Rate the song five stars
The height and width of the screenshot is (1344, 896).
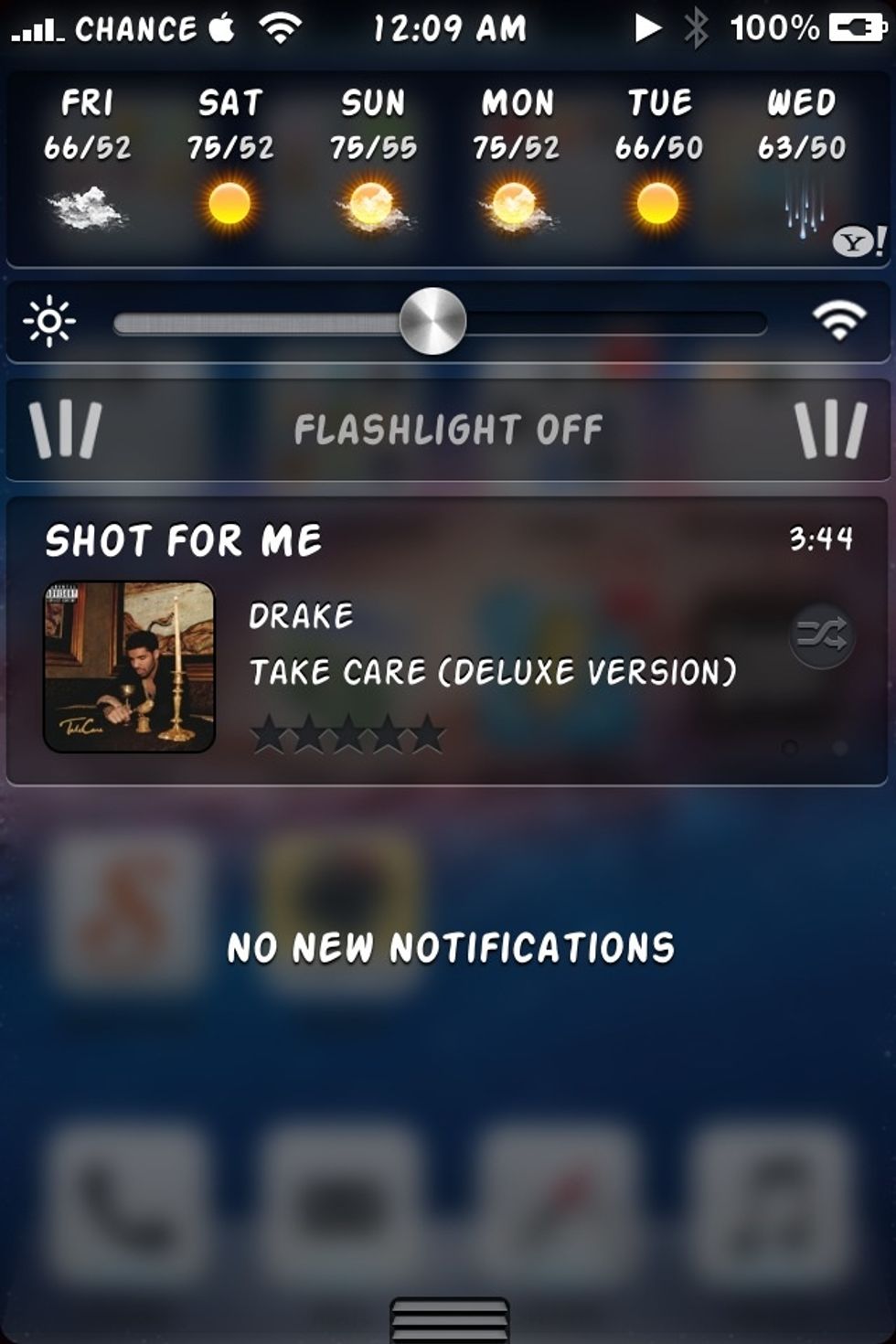click(x=428, y=734)
